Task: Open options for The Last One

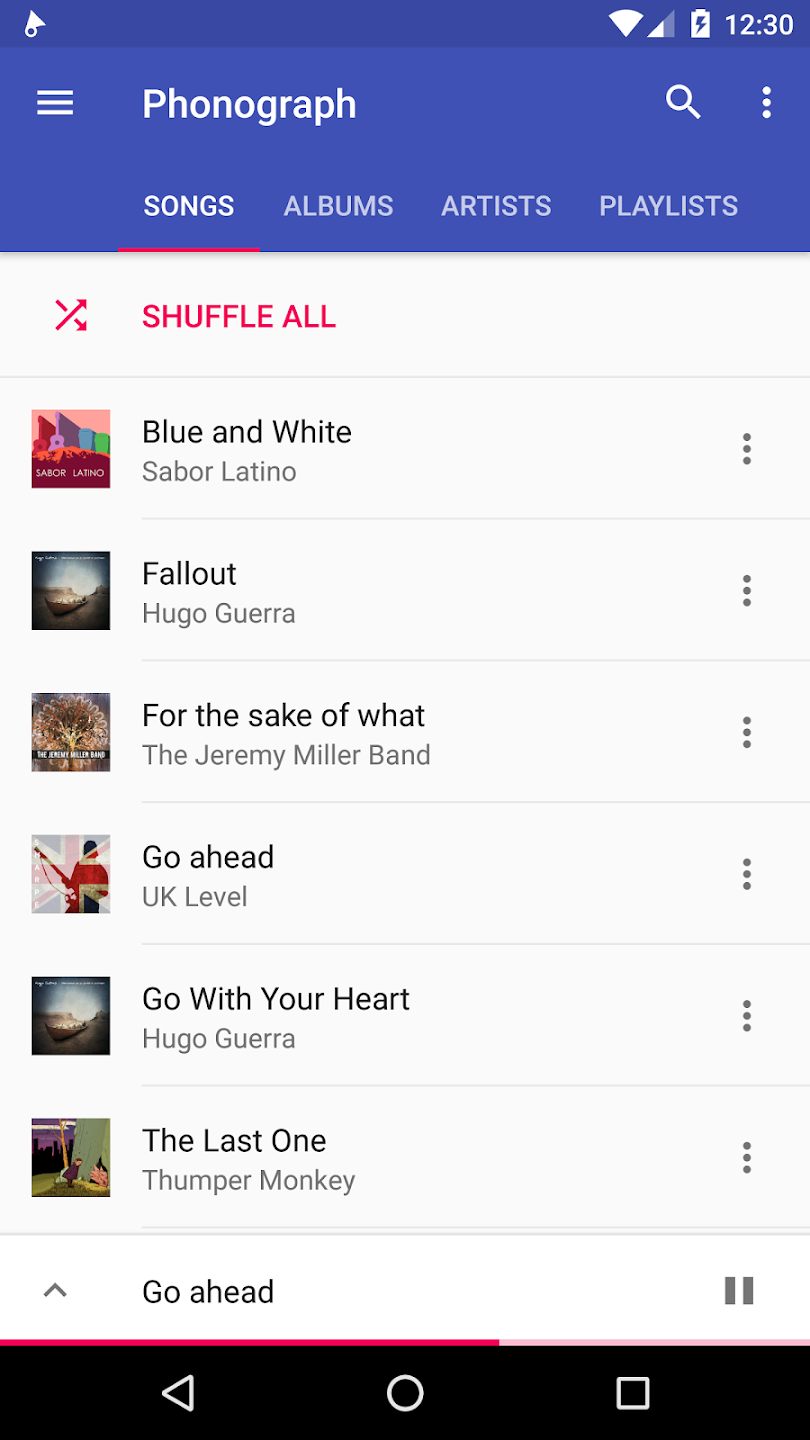Action: click(x=746, y=1157)
